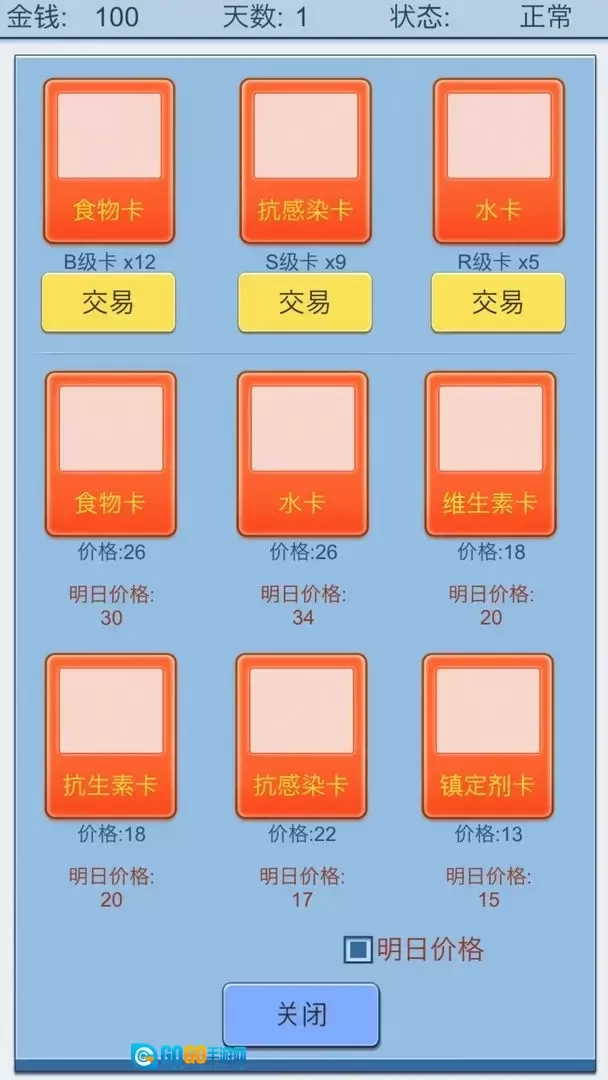Pick the 抗生素卡 card
Image resolution: width=608 pixels, height=1080 pixels.
[x=110, y=736]
